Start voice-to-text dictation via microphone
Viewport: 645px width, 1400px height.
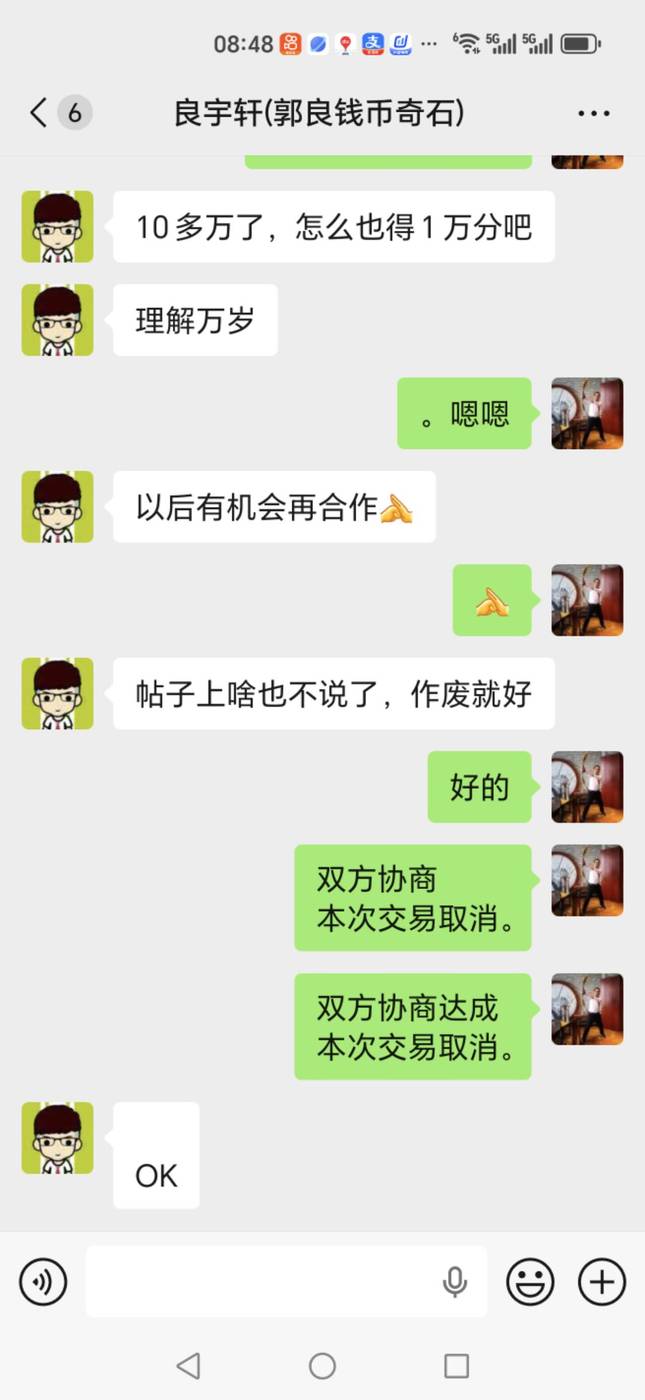[x=455, y=1282]
